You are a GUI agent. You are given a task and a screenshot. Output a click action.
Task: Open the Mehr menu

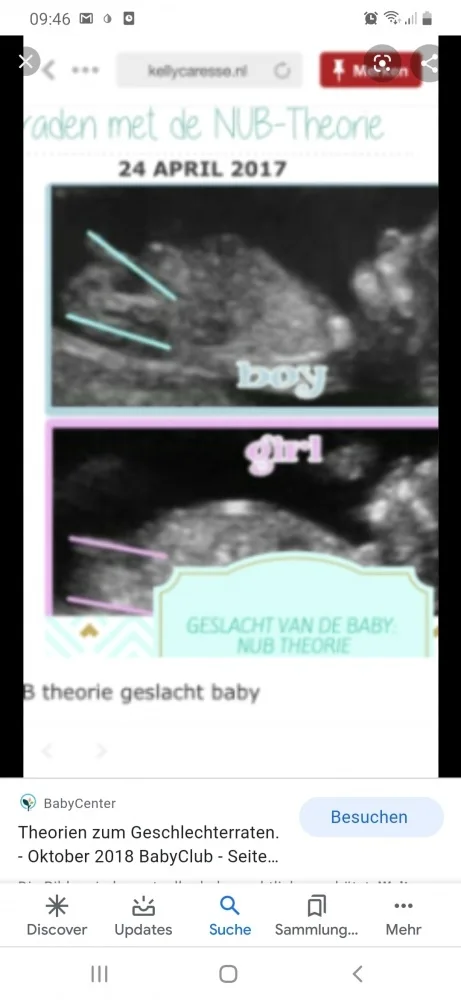click(x=404, y=916)
